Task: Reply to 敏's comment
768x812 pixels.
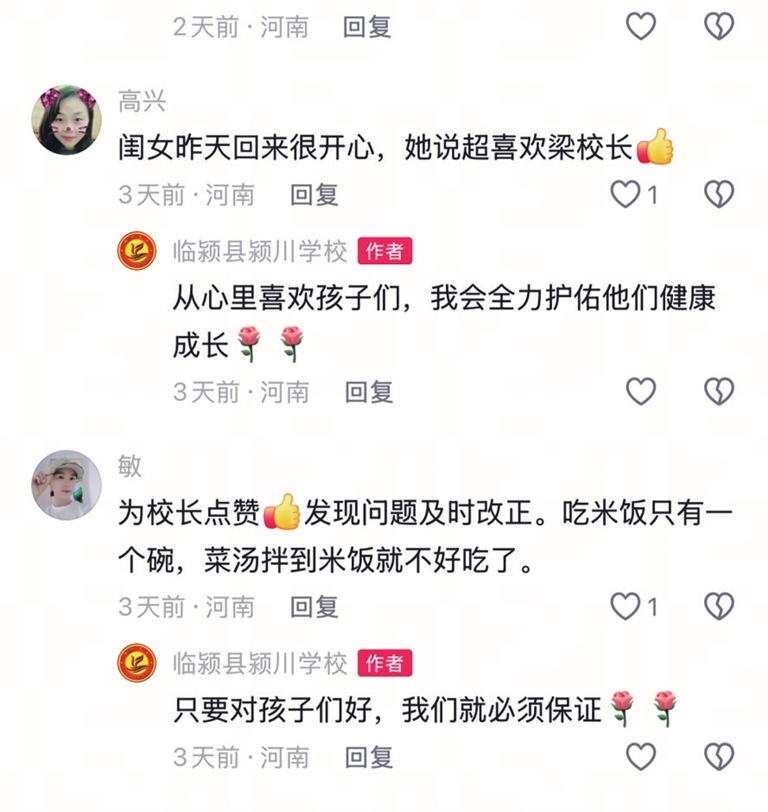Action: pyautogui.click(x=314, y=606)
